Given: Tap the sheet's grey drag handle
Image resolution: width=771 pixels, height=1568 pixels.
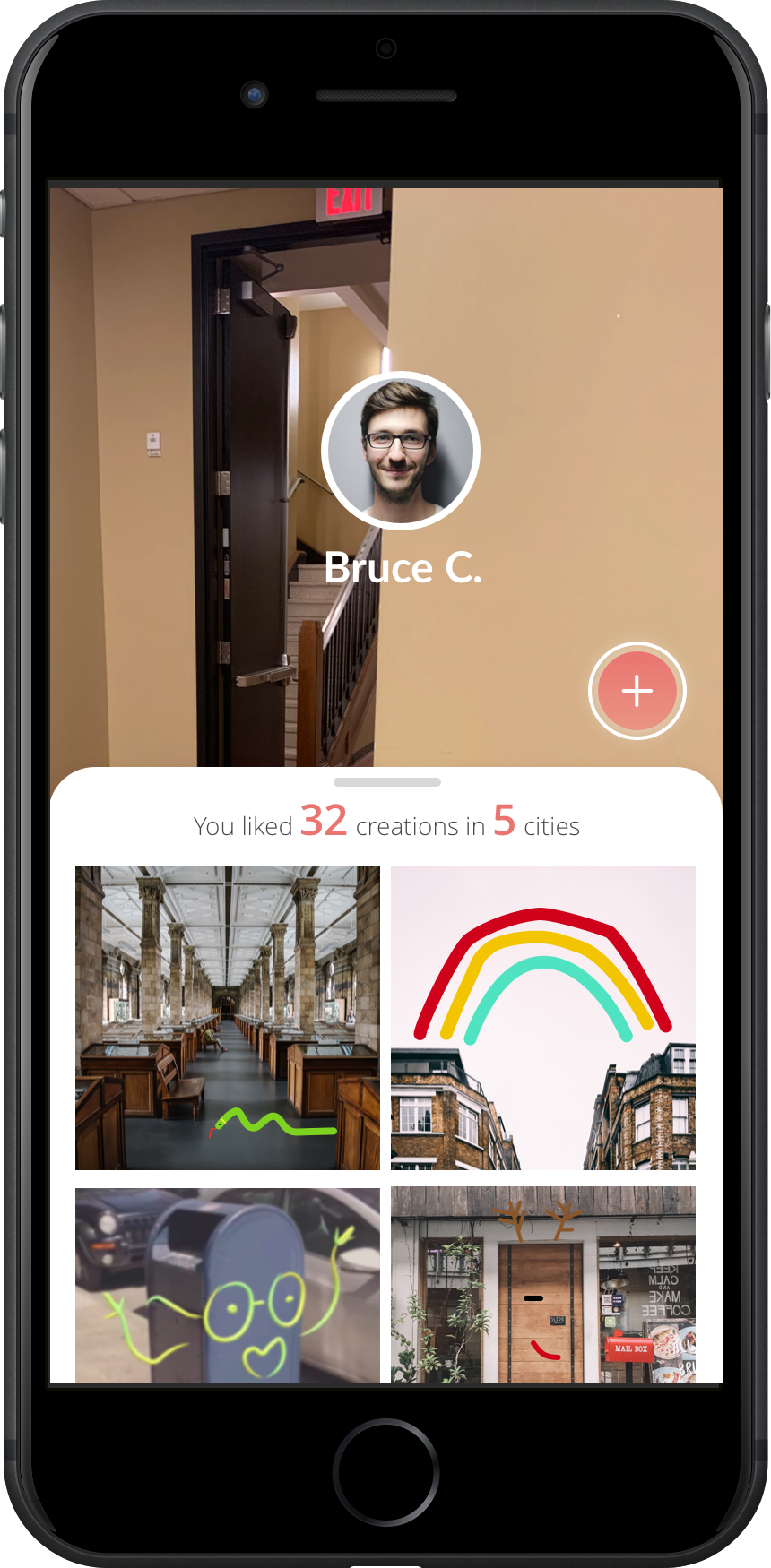Looking at the screenshot, I should (386, 782).
